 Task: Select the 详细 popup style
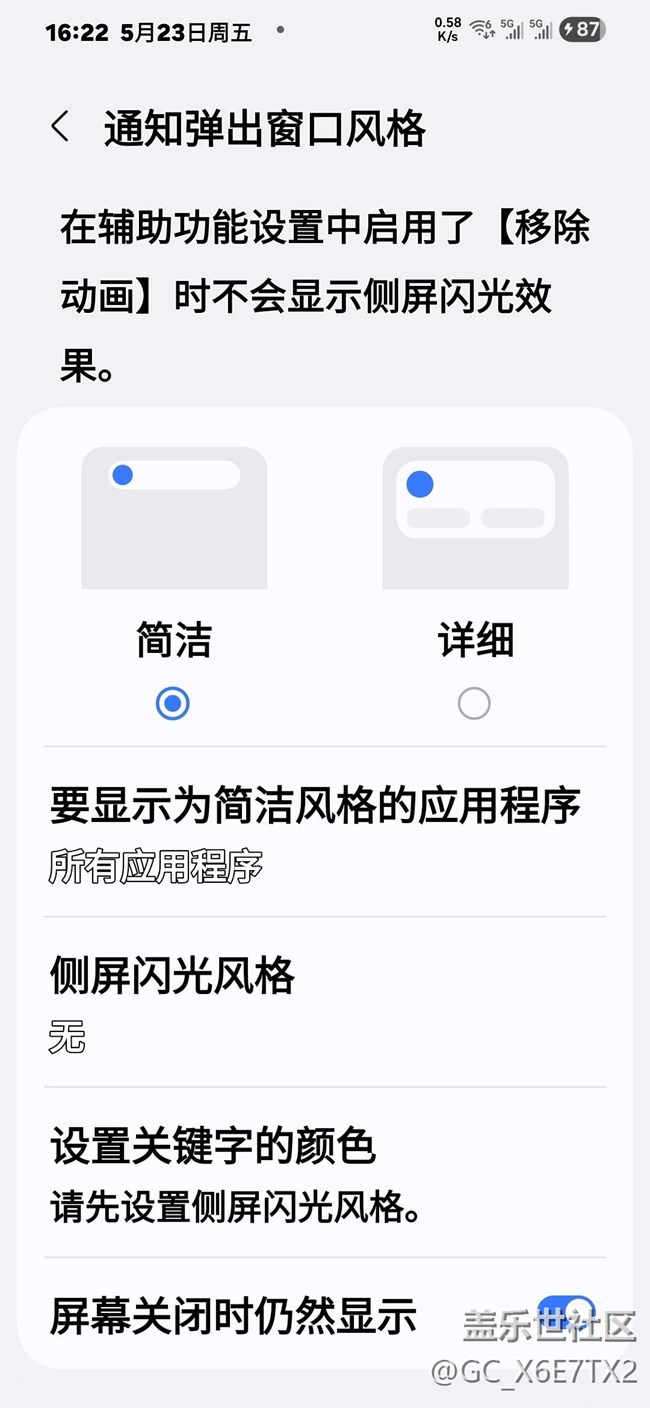tap(474, 703)
